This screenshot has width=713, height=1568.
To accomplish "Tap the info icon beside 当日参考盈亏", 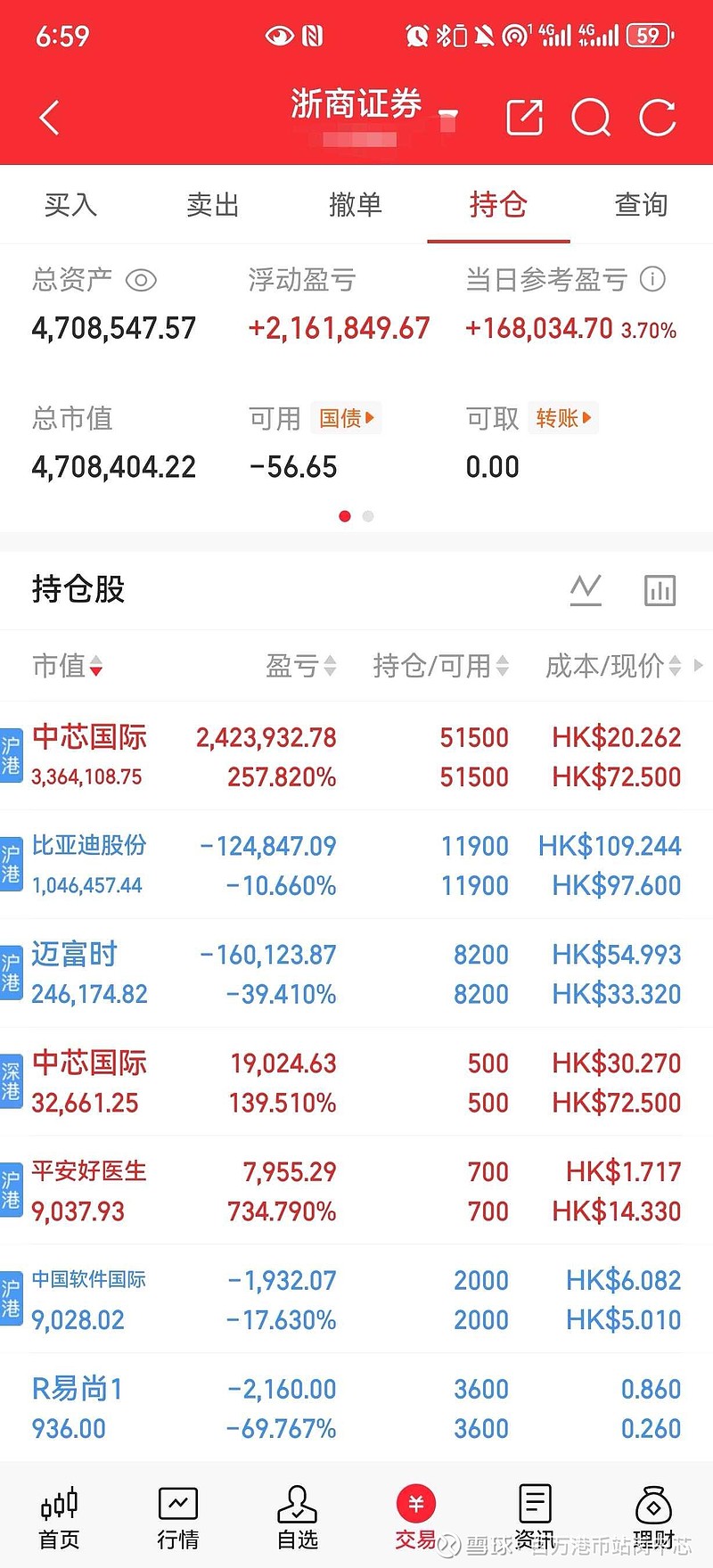I will 651,279.
